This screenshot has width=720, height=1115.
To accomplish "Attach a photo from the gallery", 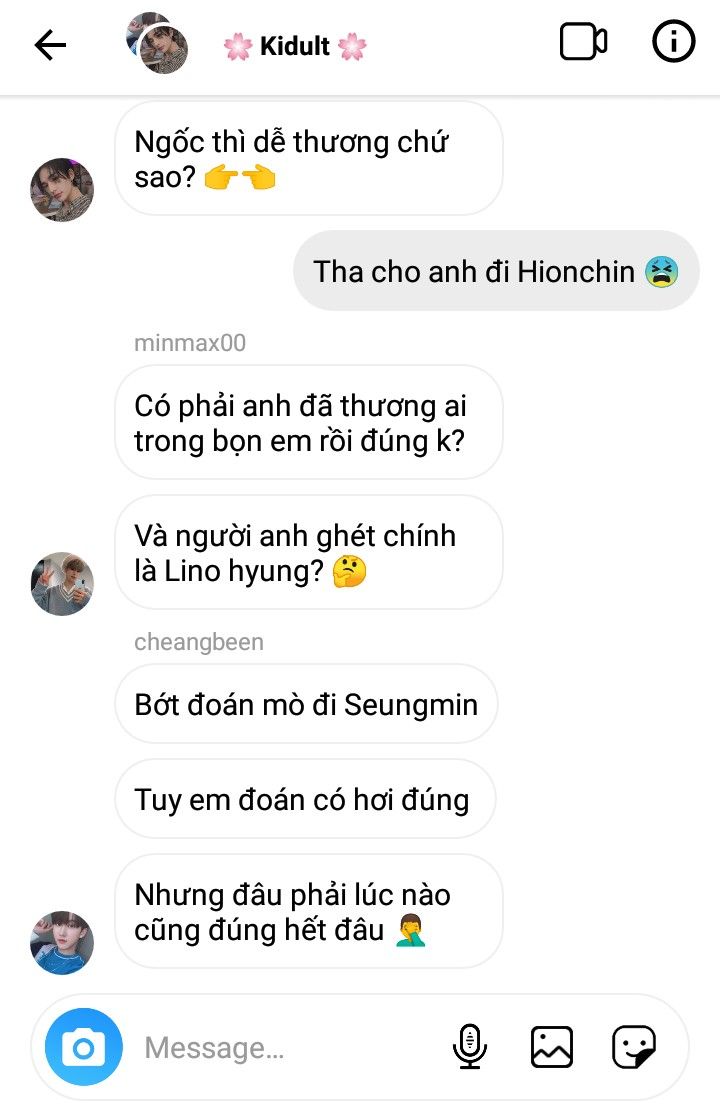I will tap(551, 1047).
